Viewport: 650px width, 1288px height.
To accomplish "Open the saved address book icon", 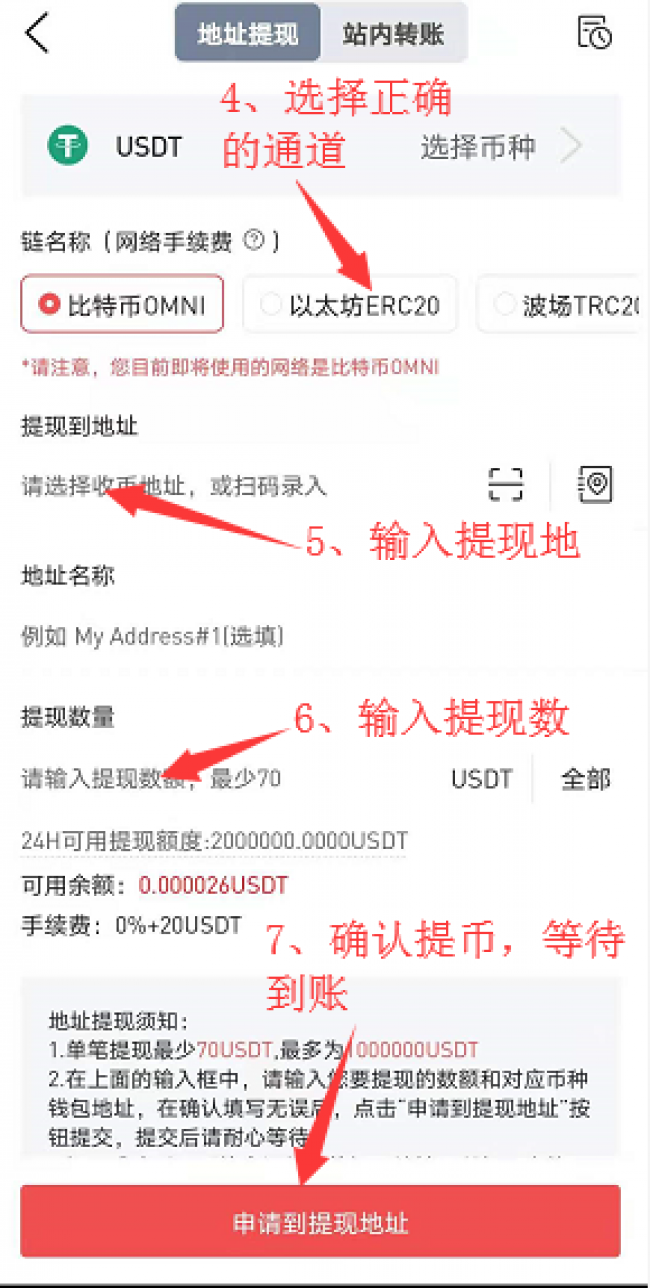I will click(x=595, y=484).
